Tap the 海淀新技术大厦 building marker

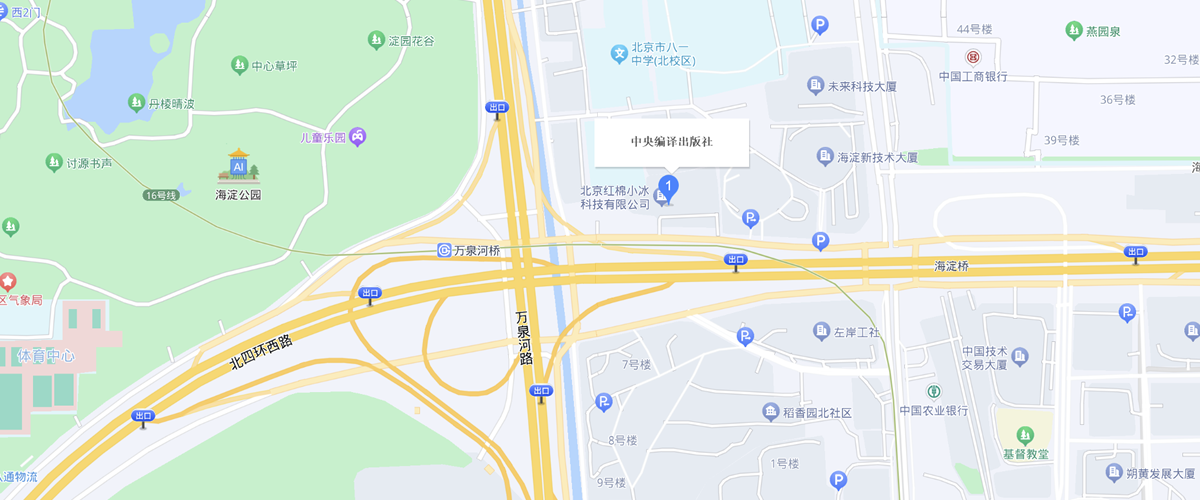click(825, 156)
